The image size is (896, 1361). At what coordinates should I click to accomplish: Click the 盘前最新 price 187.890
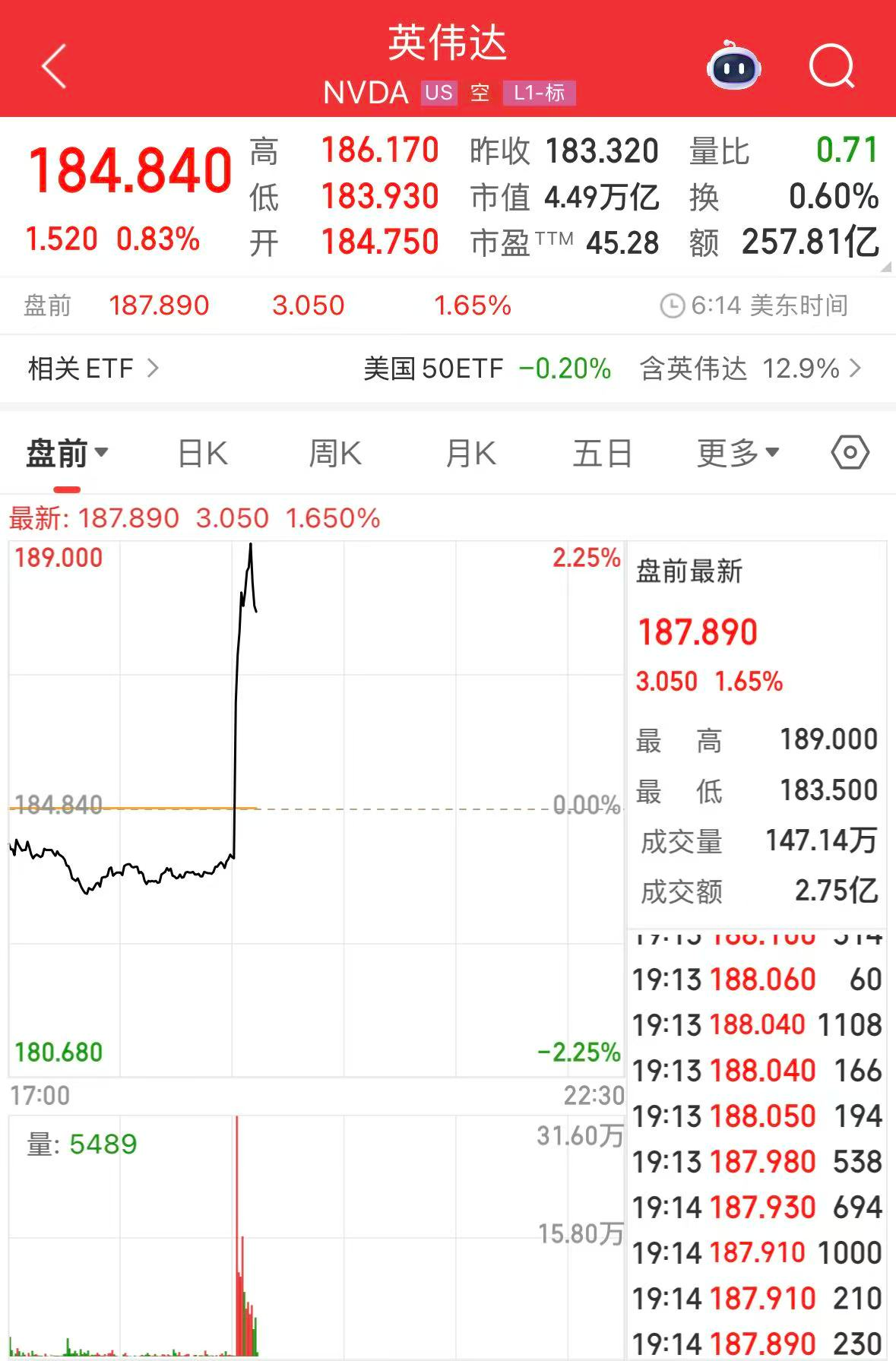pyautogui.click(x=698, y=631)
